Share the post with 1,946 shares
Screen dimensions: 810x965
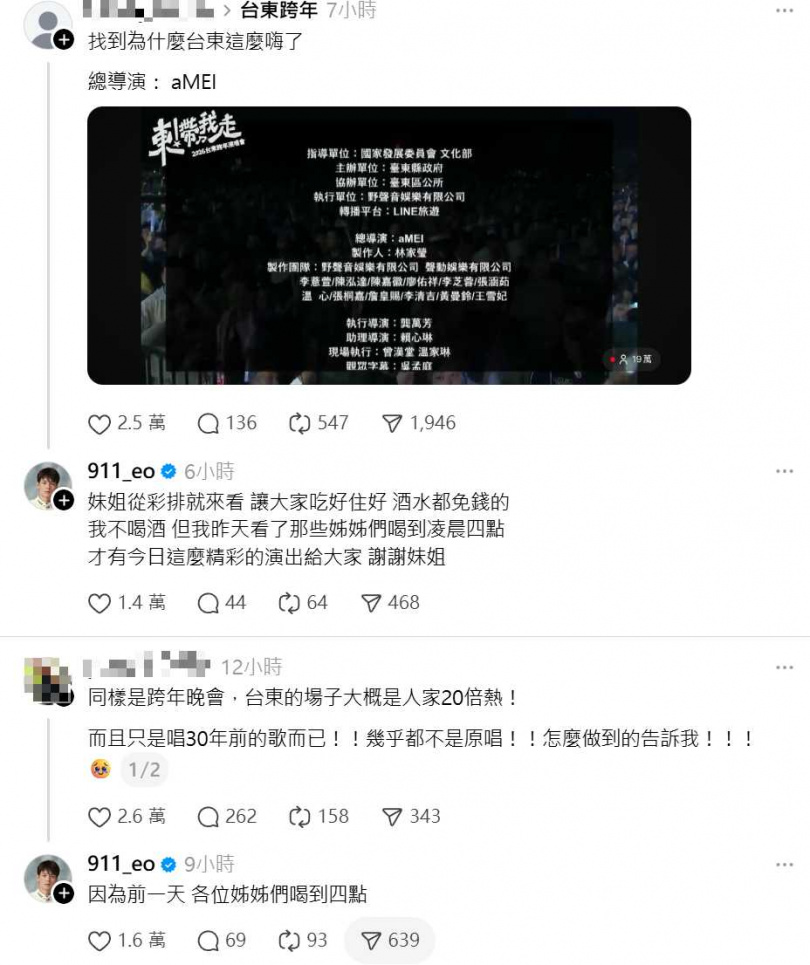pyautogui.click(x=393, y=423)
